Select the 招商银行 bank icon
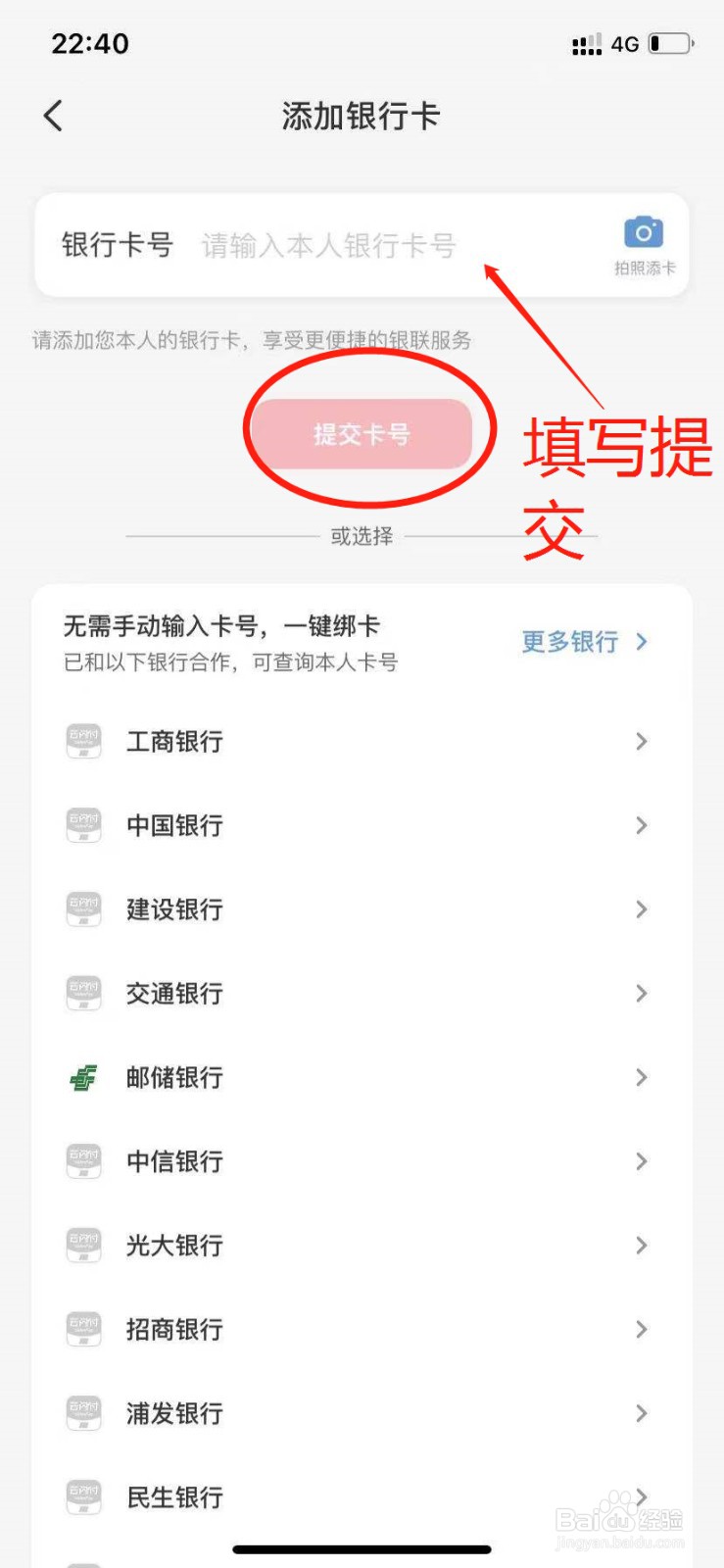 click(x=83, y=1329)
